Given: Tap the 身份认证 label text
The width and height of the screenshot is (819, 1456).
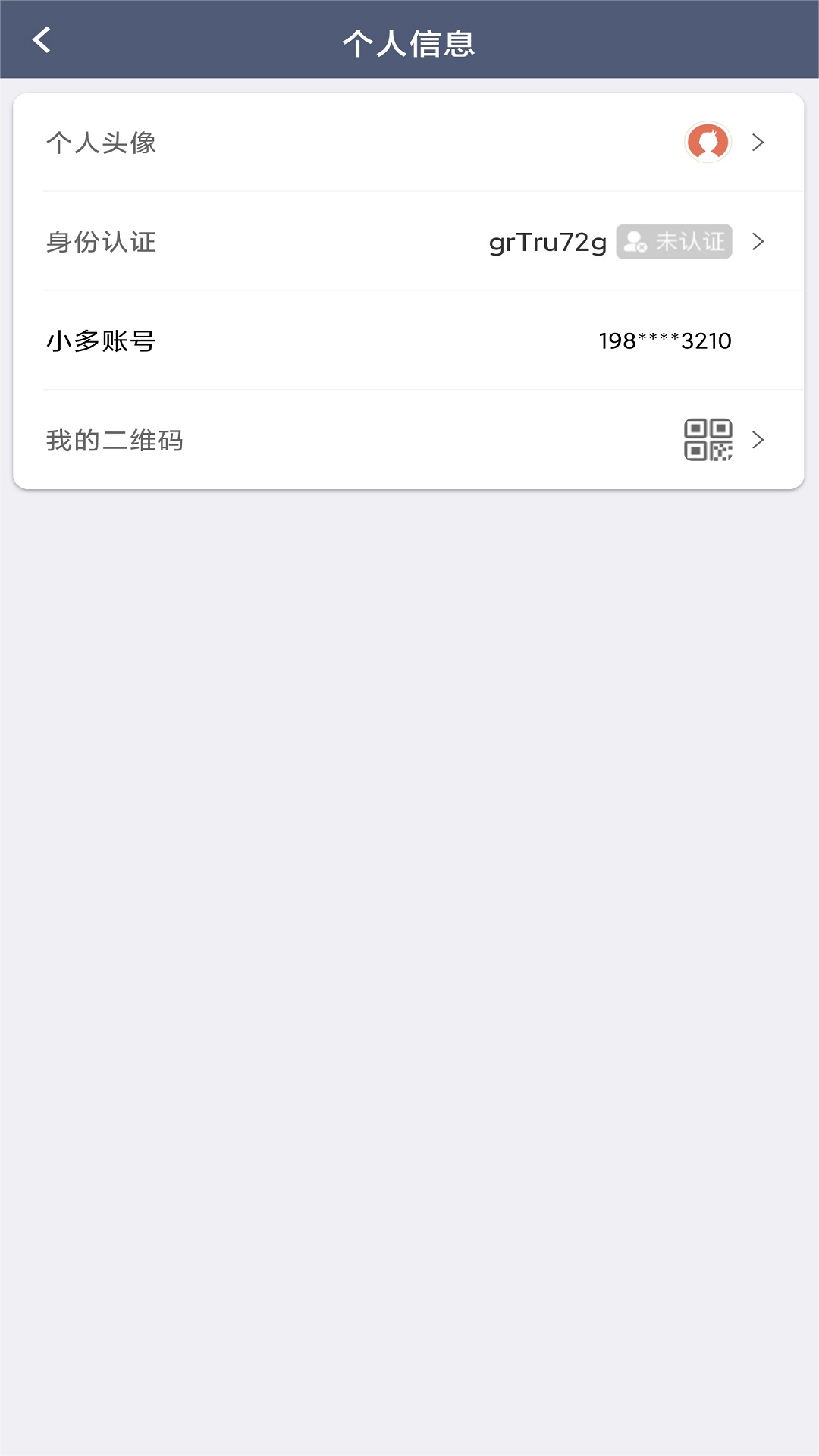Looking at the screenshot, I should coord(100,243).
